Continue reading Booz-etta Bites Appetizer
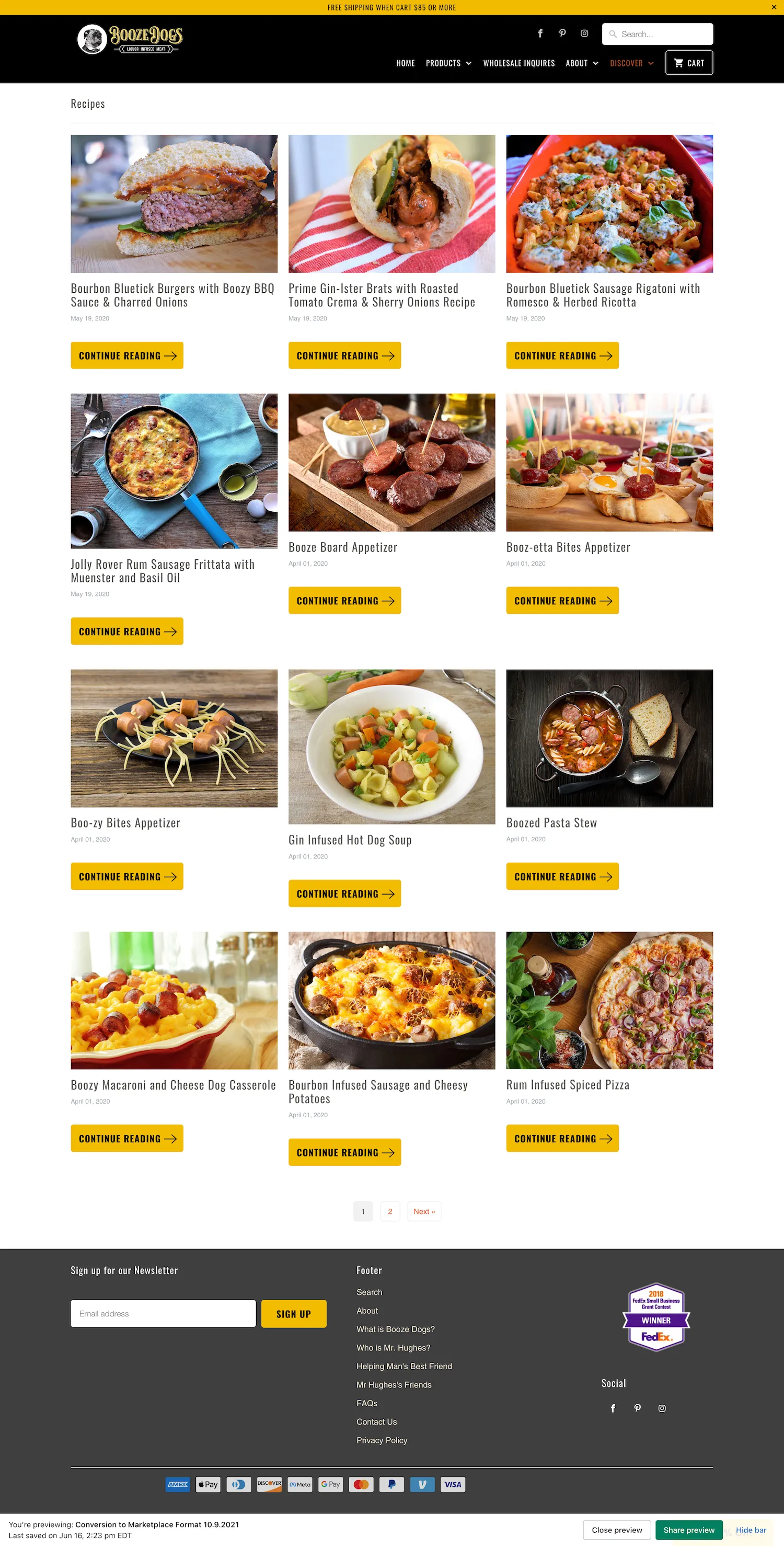Screen dimensions: 784x1548 coord(562,600)
